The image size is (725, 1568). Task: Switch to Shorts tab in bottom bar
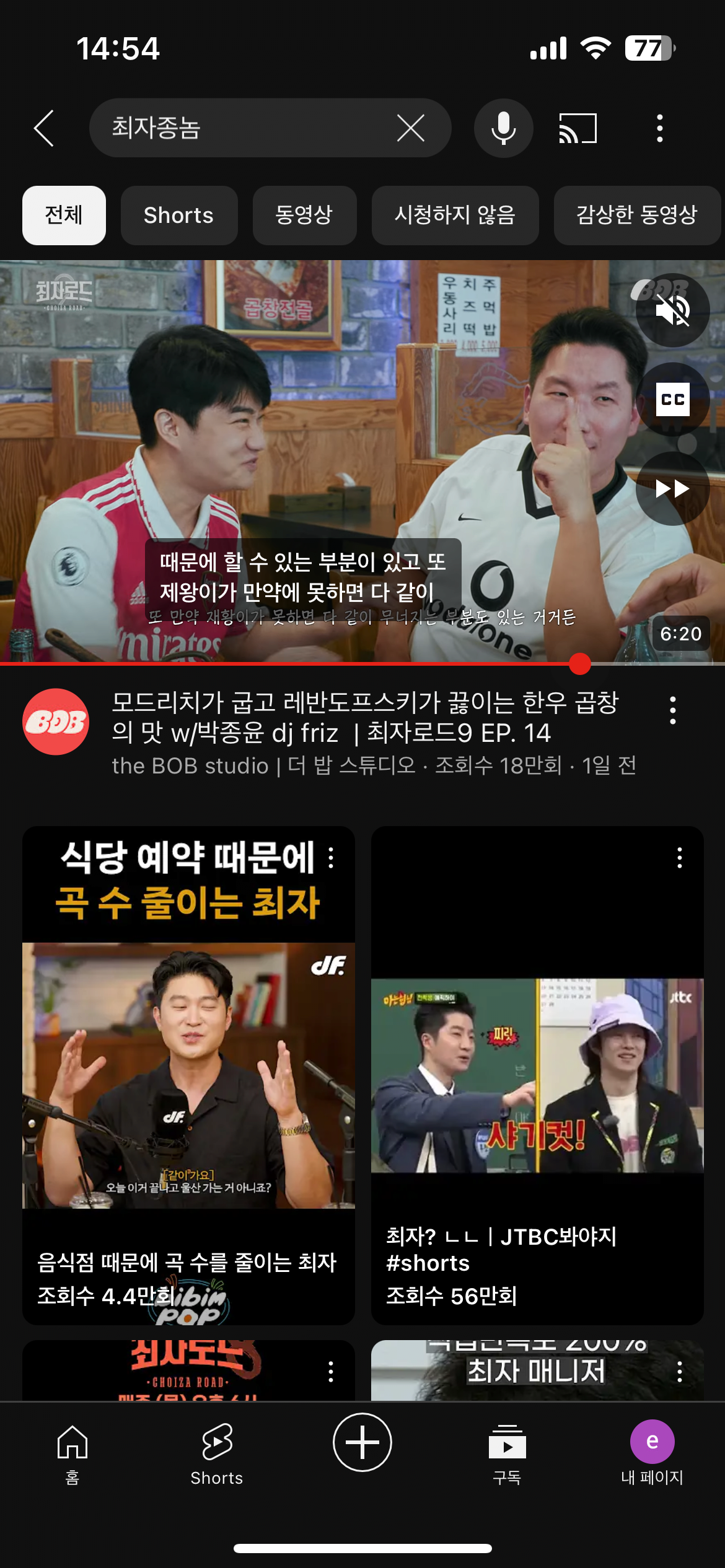[217, 1452]
